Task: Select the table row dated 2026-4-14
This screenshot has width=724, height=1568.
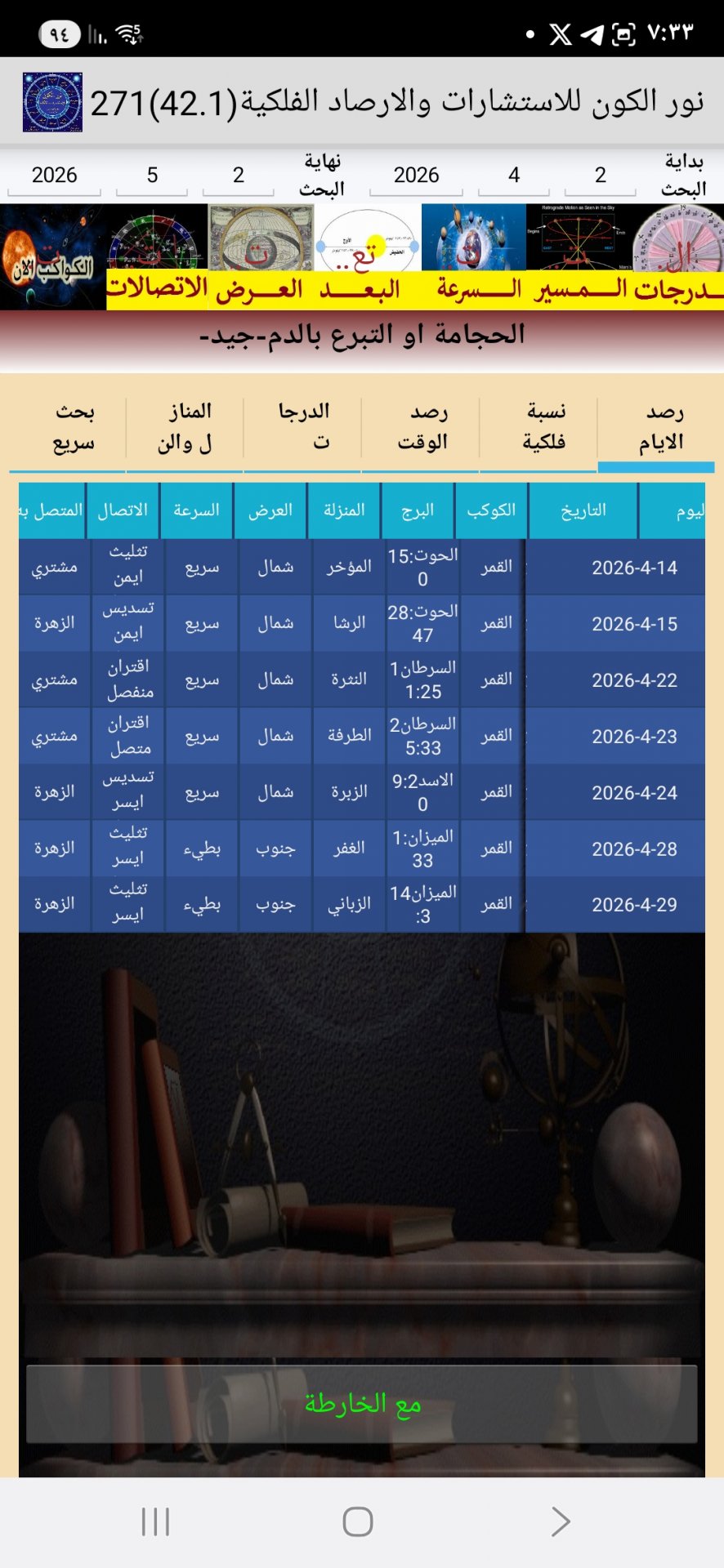Action: point(362,566)
